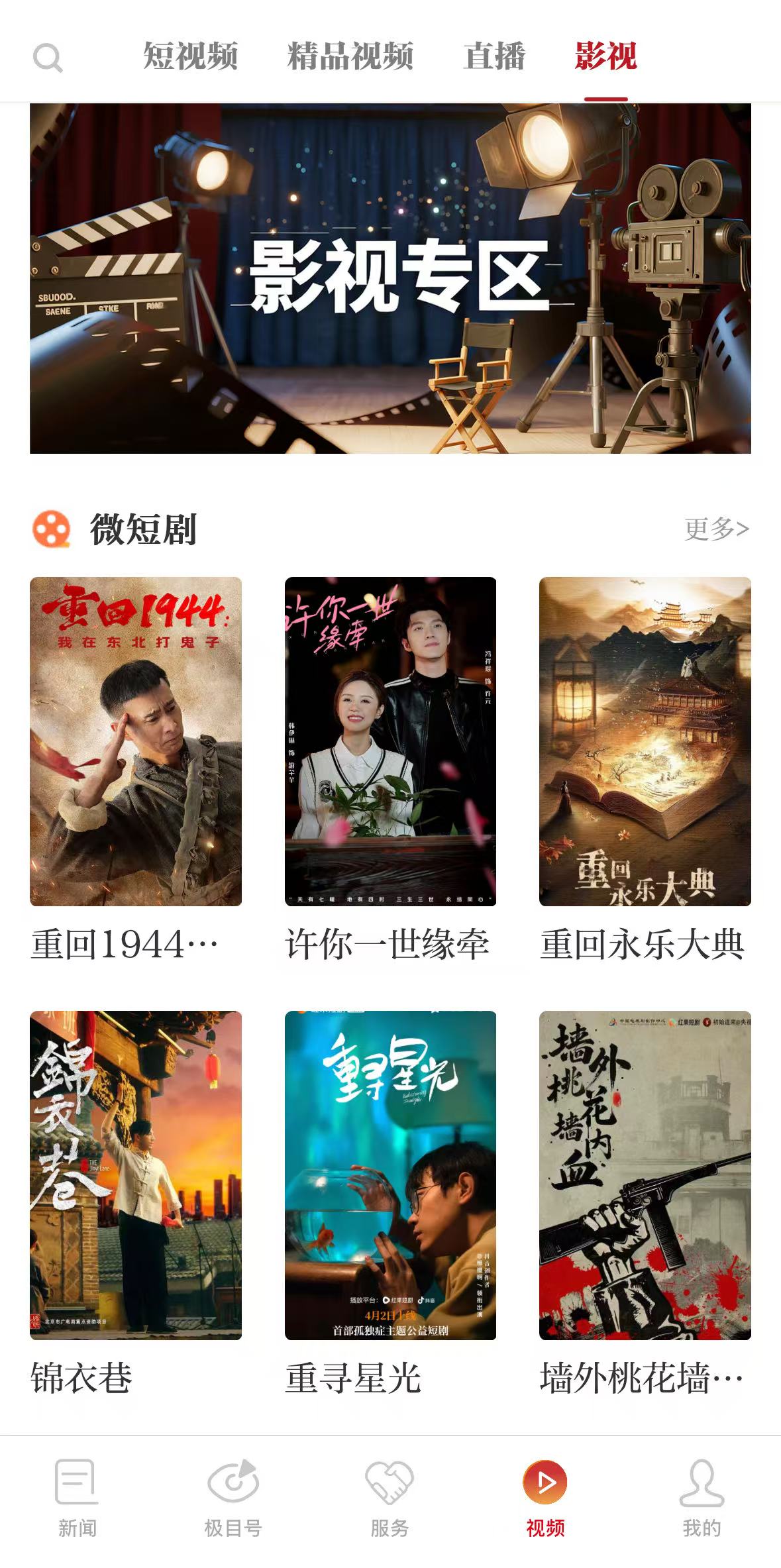The image size is (781, 1568).
Task: Go to the 直播 tab
Action: pyautogui.click(x=494, y=56)
